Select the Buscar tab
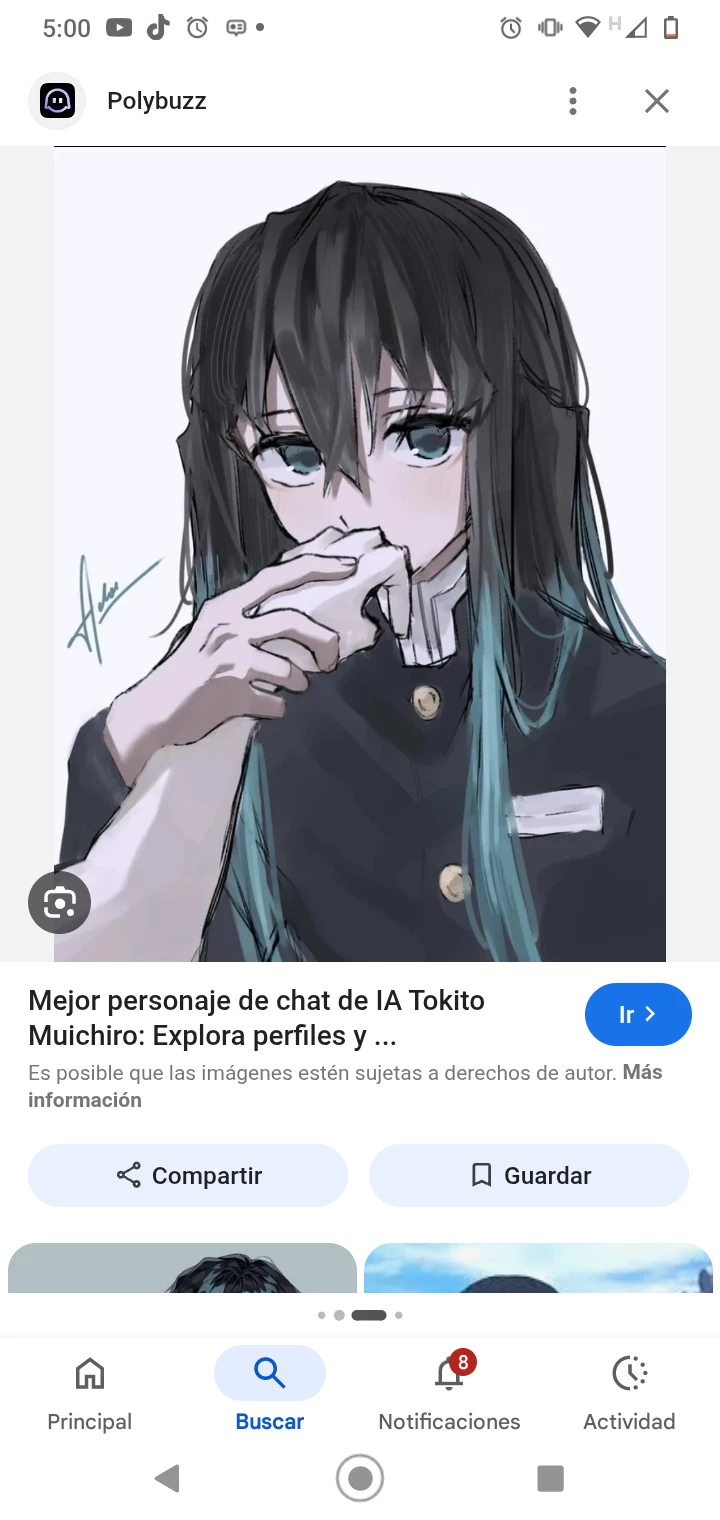 pyautogui.click(x=270, y=1393)
